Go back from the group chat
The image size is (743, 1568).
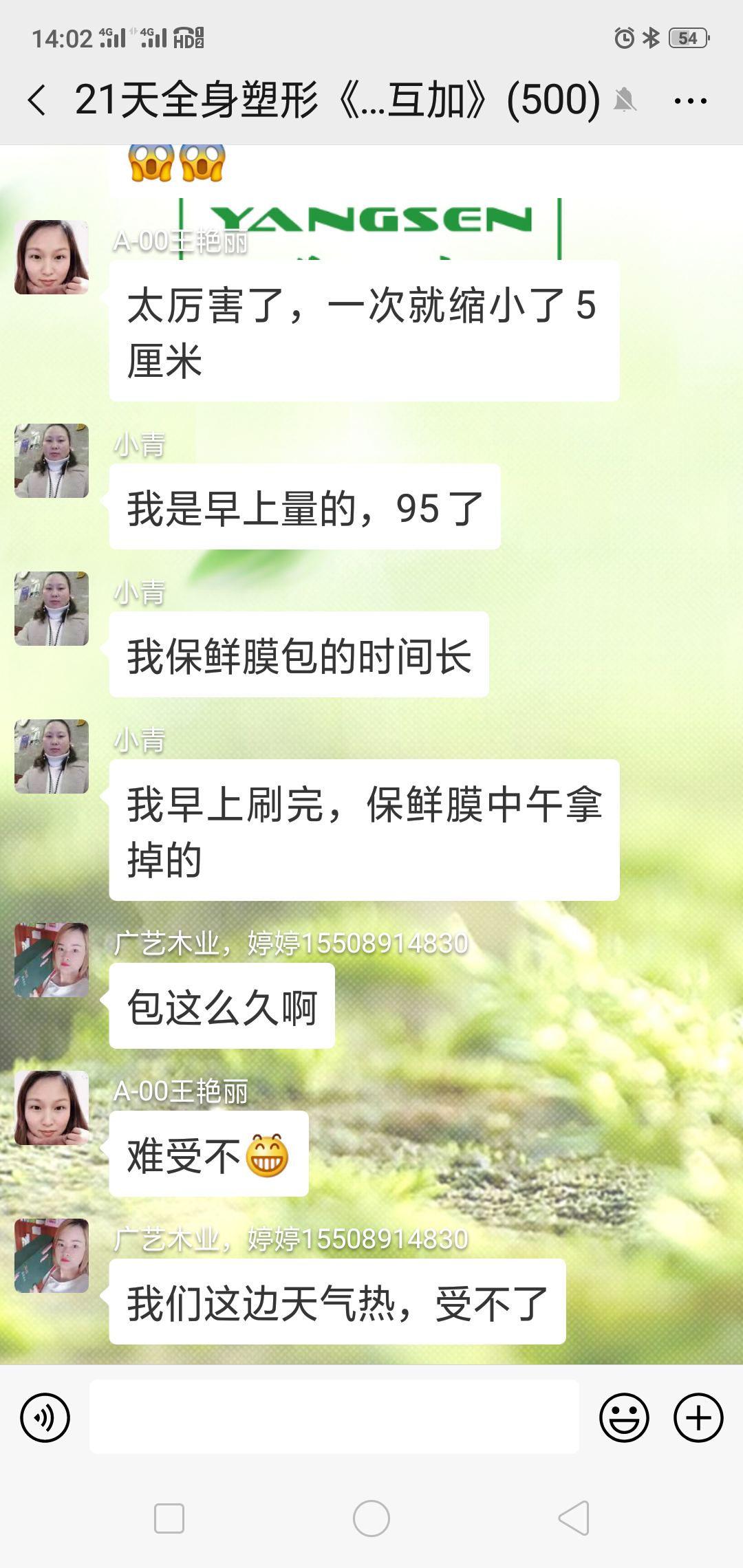coord(37,100)
